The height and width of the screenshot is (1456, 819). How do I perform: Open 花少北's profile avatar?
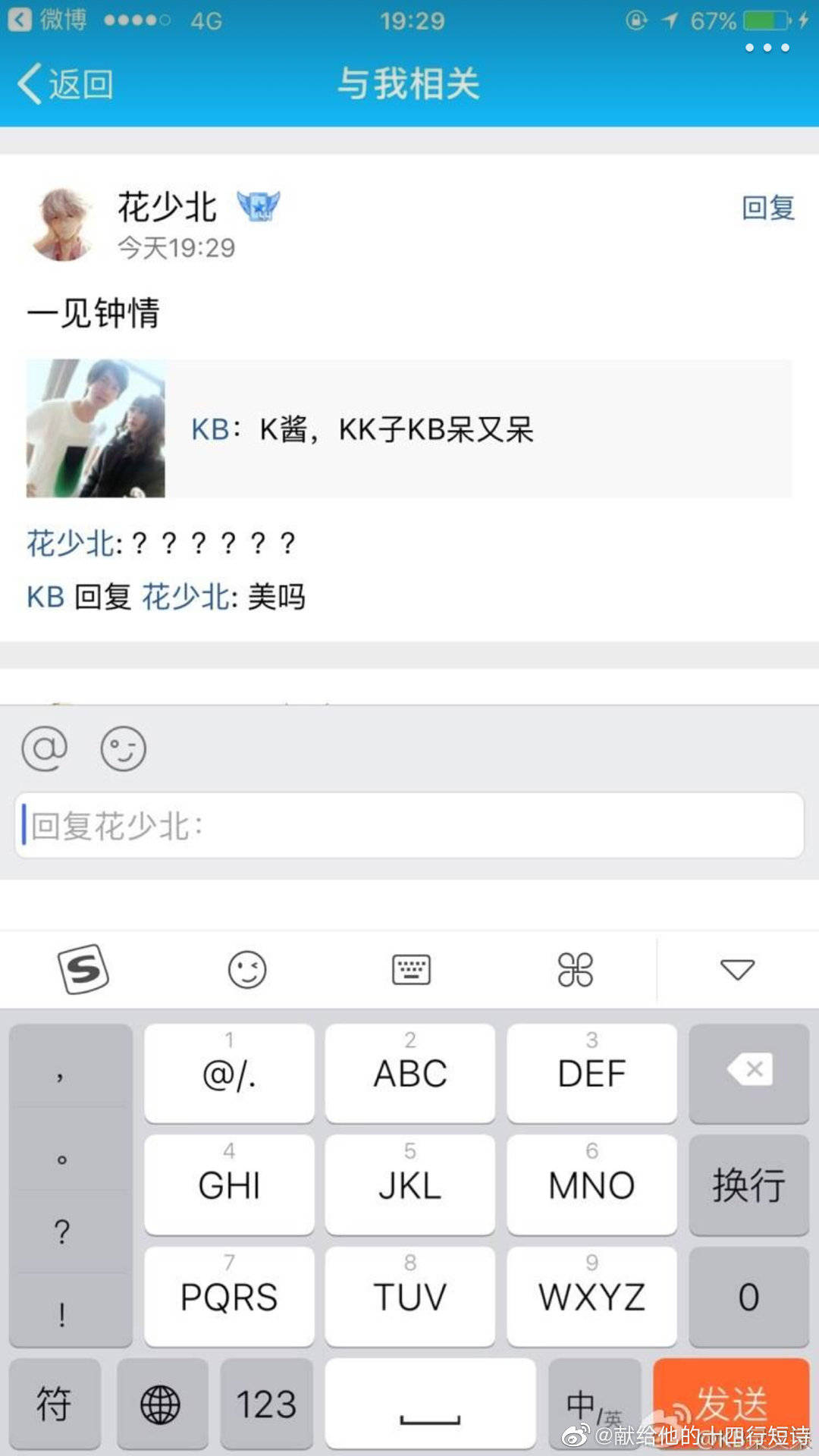click(63, 225)
